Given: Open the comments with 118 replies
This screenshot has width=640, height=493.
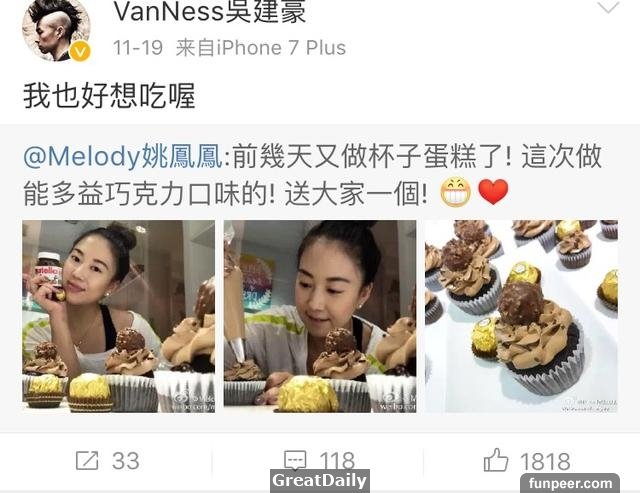Looking at the screenshot, I should [x=319, y=460].
